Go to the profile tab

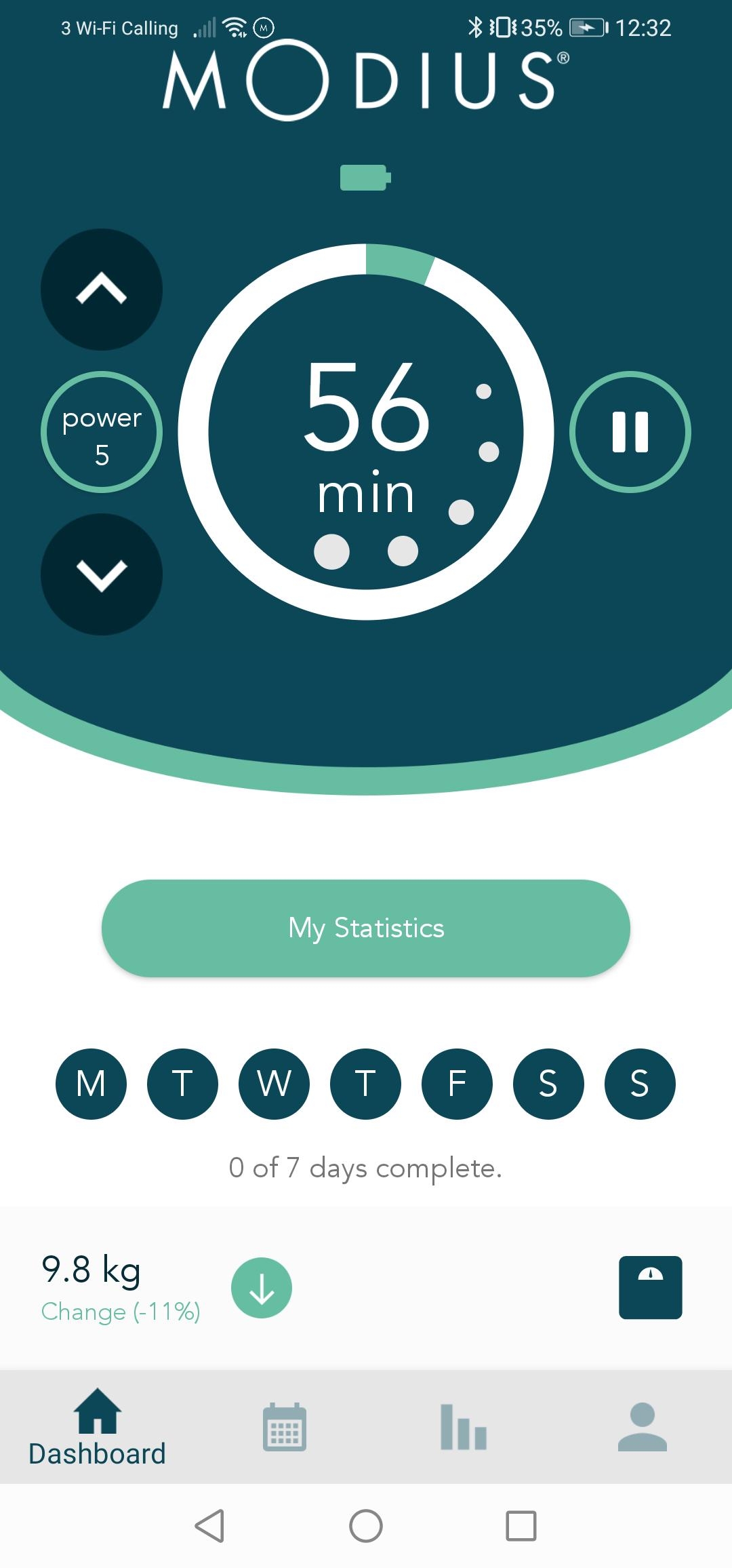pyautogui.click(x=642, y=1427)
